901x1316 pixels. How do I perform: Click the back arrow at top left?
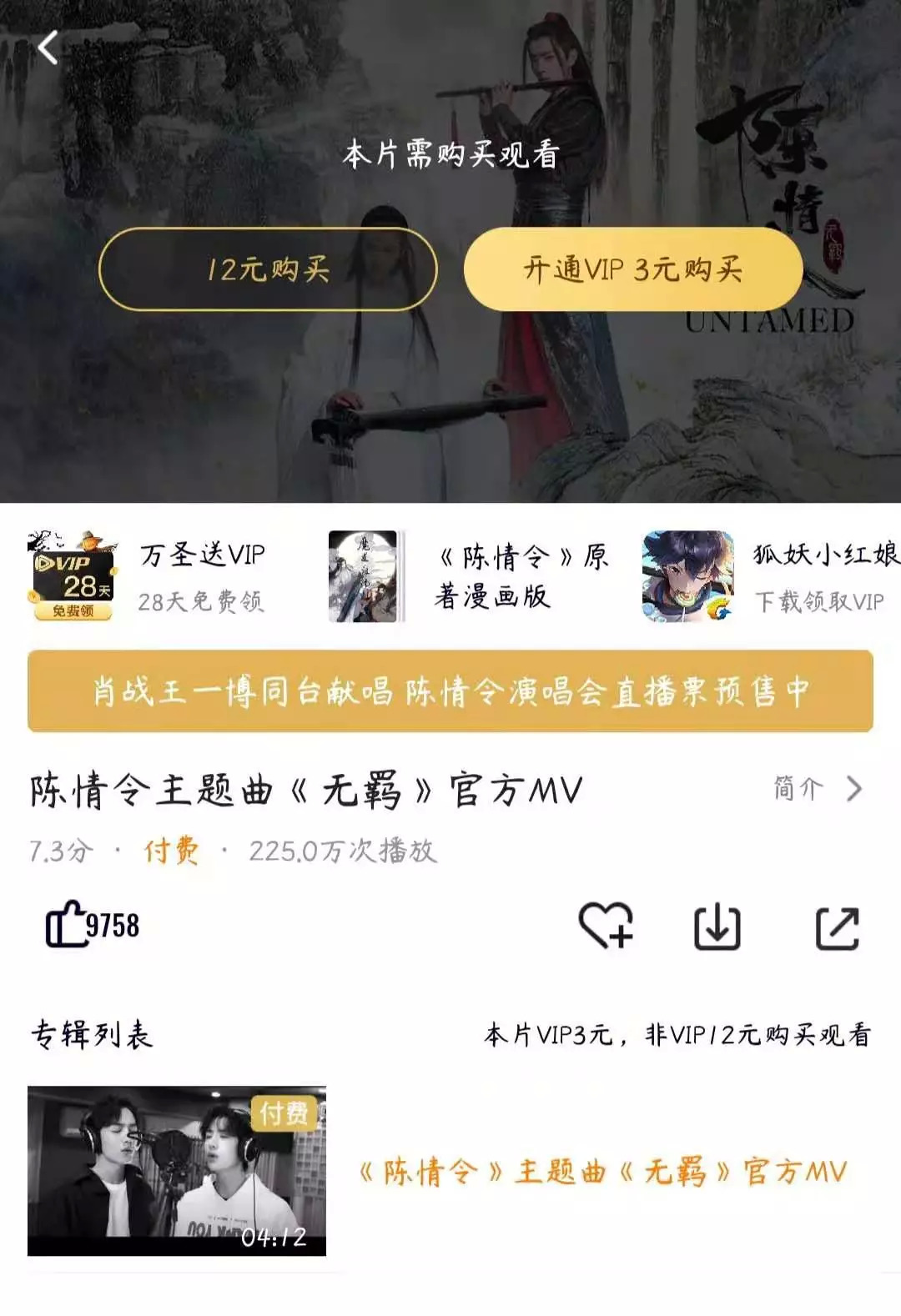[48, 48]
